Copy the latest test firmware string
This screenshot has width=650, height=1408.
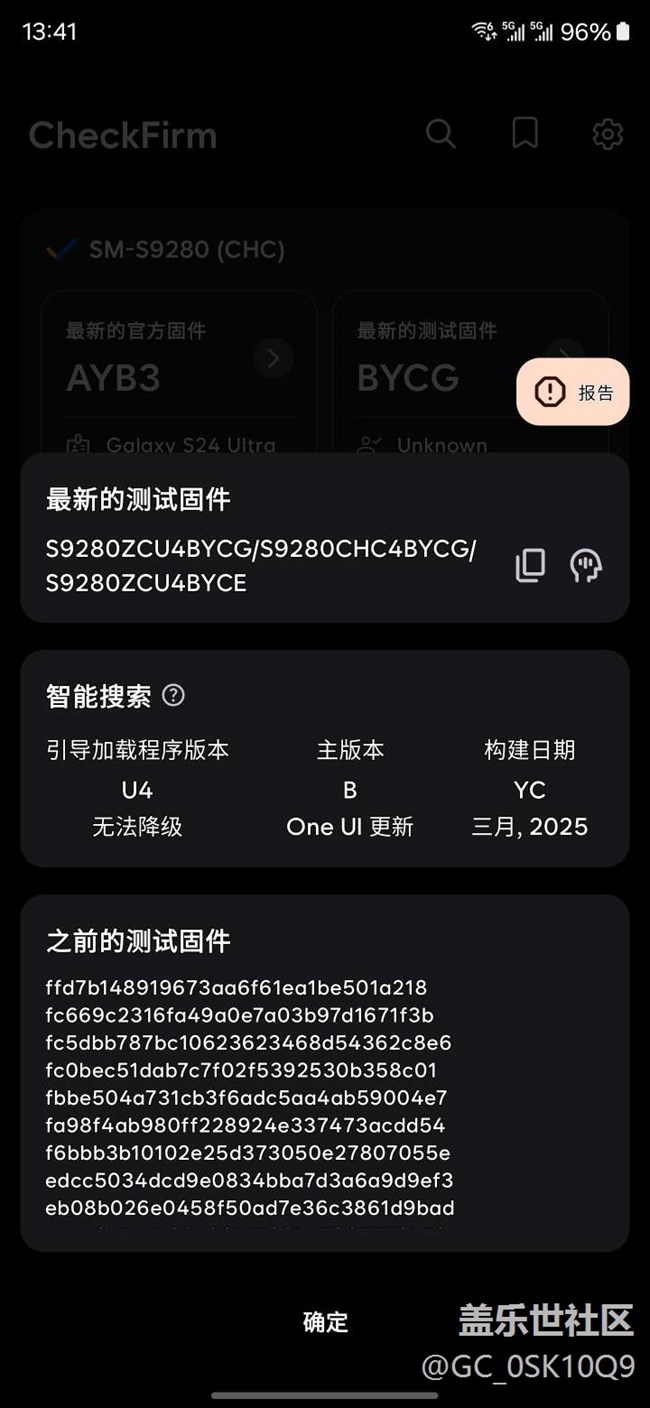pos(530,566)
